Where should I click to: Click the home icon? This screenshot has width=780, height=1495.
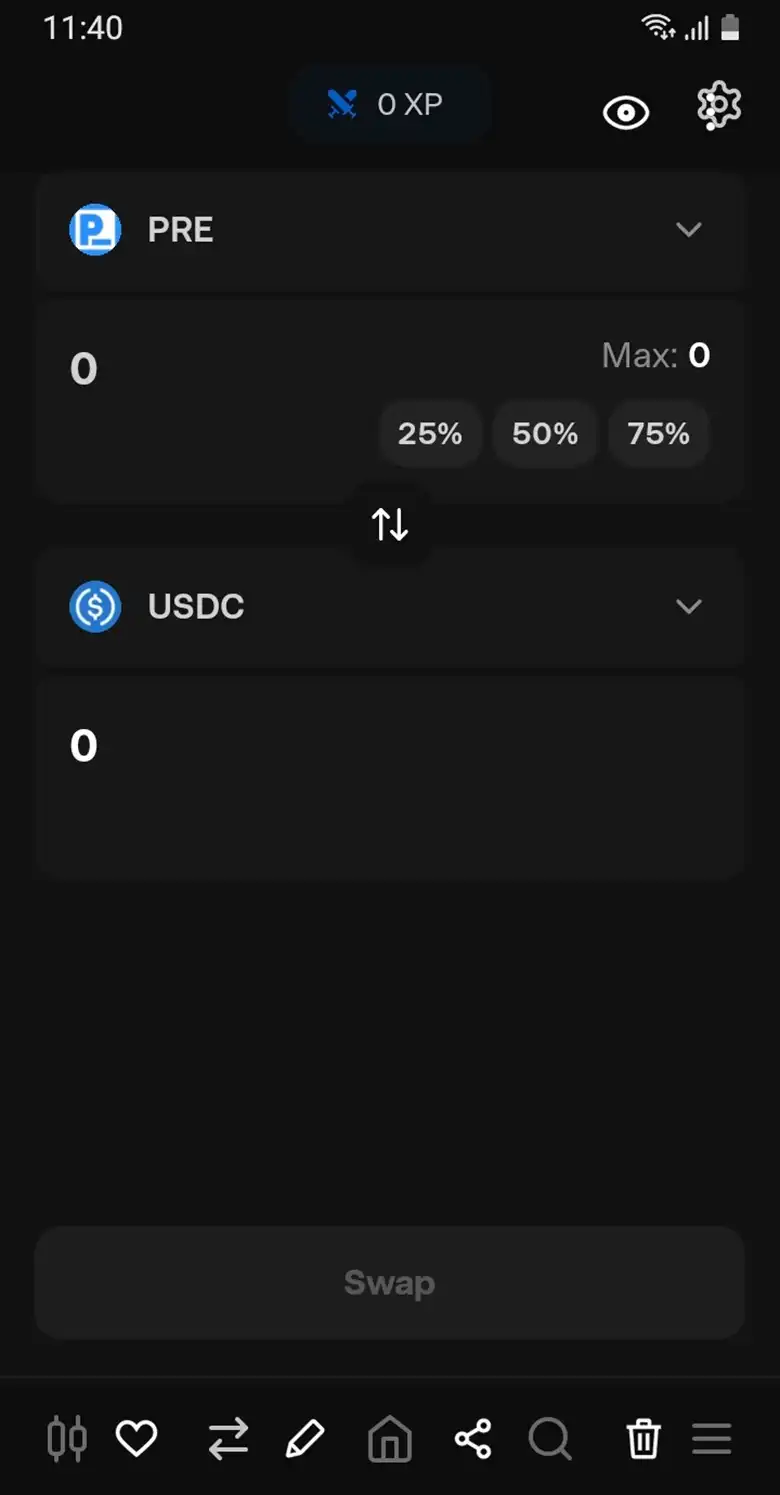pos(388,1439)
